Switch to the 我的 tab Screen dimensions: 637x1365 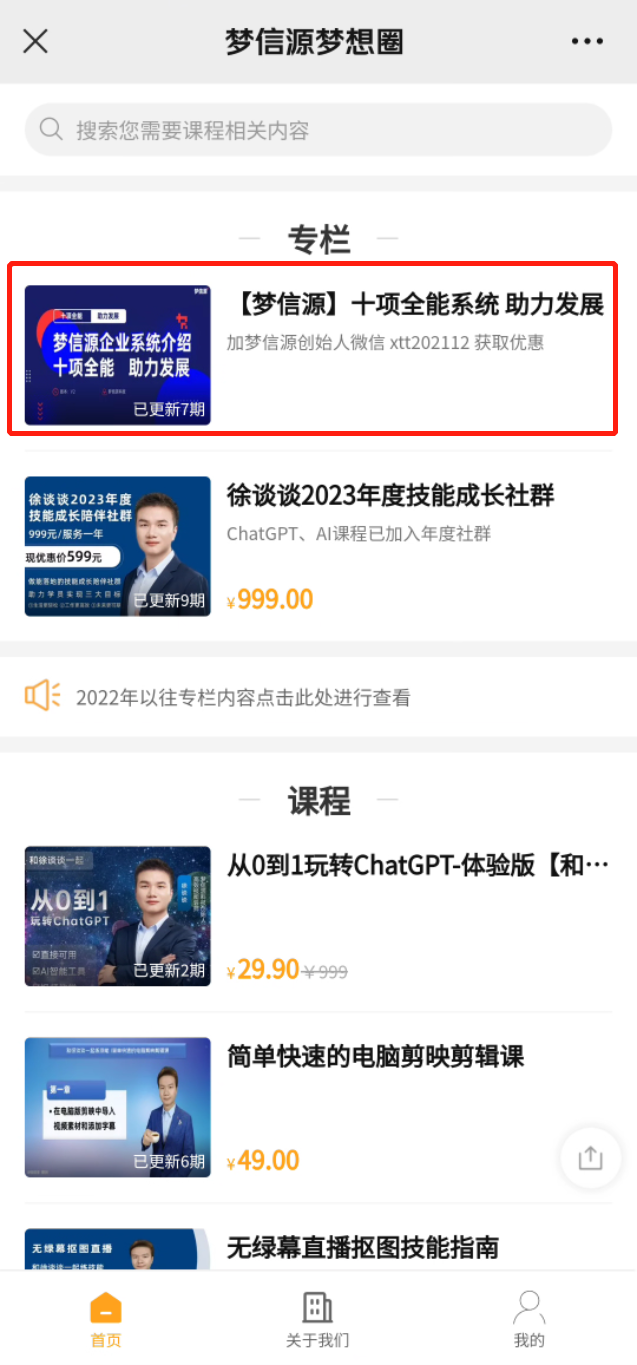tap(529, 1320)
